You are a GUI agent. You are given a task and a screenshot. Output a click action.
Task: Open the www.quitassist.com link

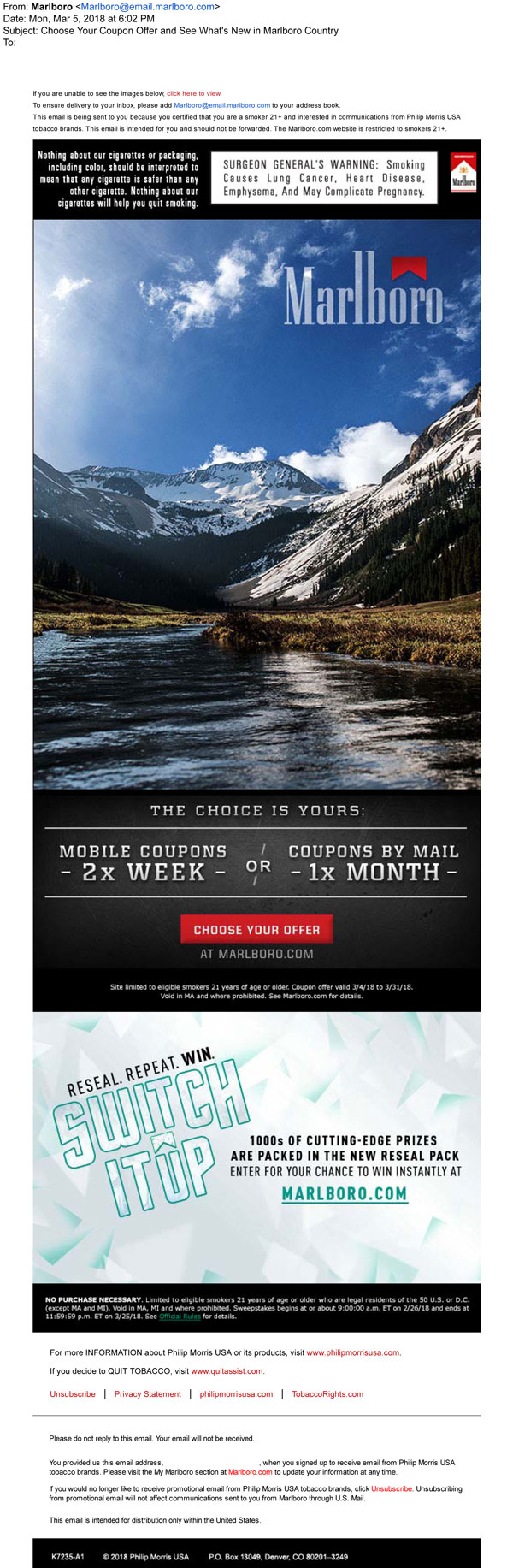click(x=227, y=1370)
